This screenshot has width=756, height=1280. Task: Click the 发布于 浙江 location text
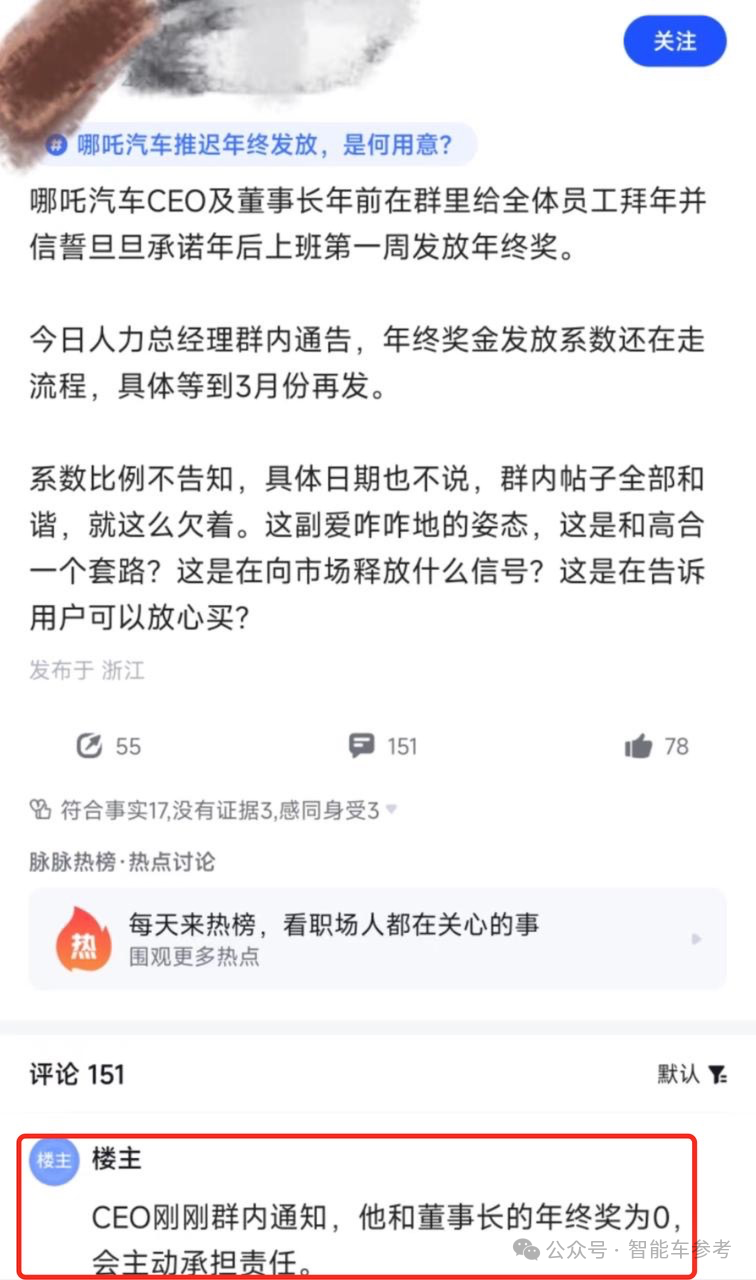tap(87, 671)
